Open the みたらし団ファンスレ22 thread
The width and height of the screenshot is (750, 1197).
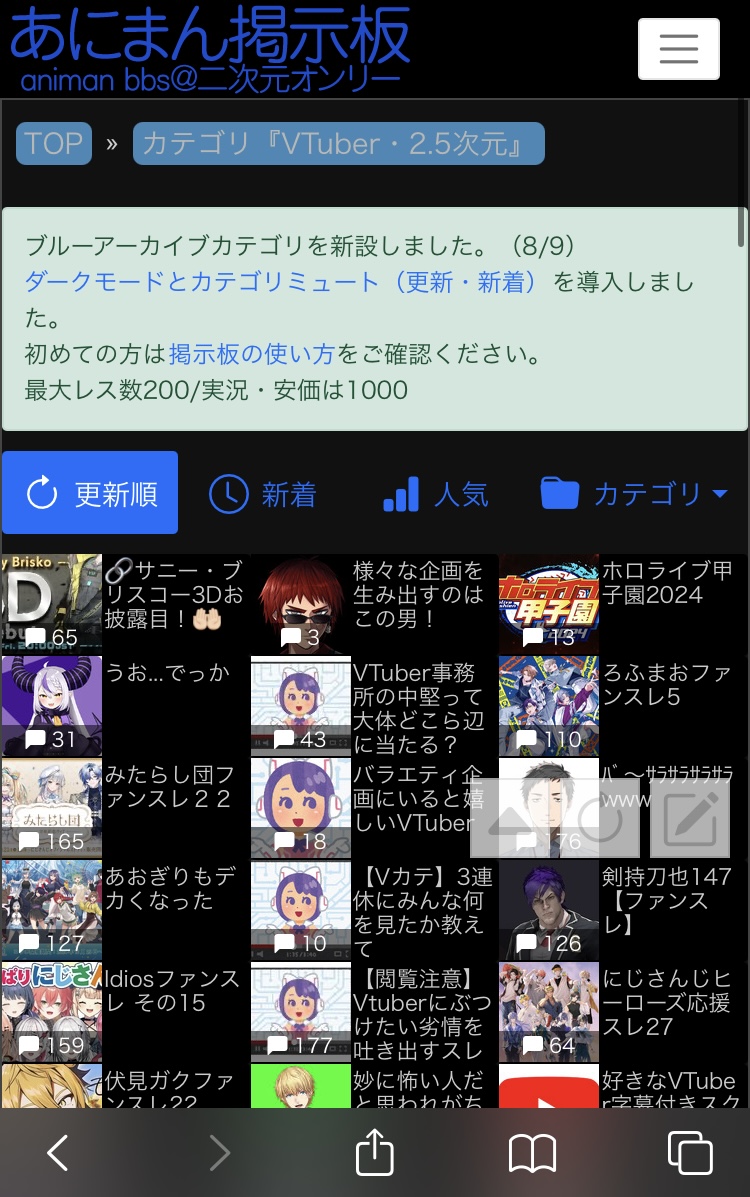[x=169, y=787]
